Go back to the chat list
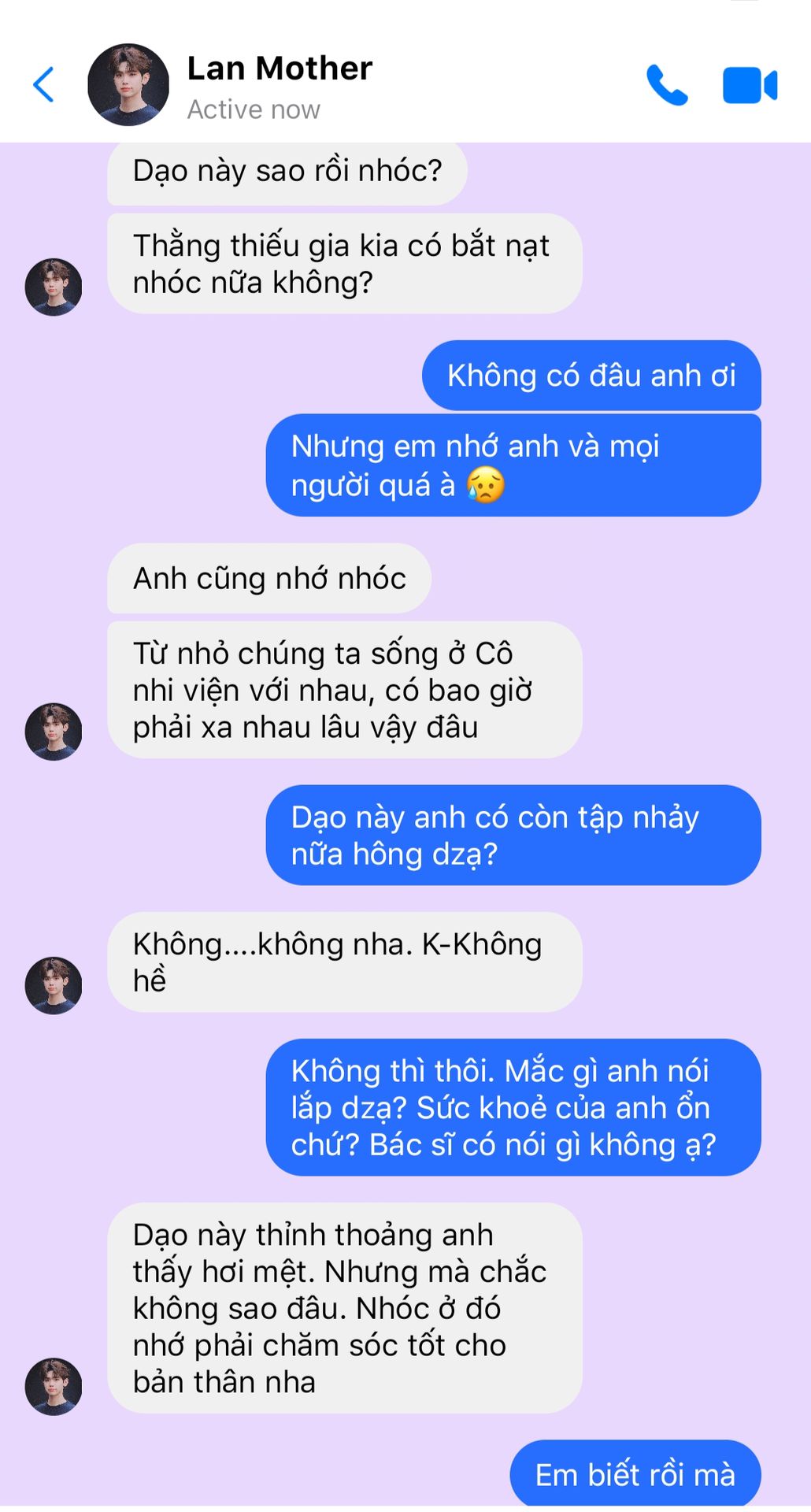811x1512 pixels. (x=44, y=84)
